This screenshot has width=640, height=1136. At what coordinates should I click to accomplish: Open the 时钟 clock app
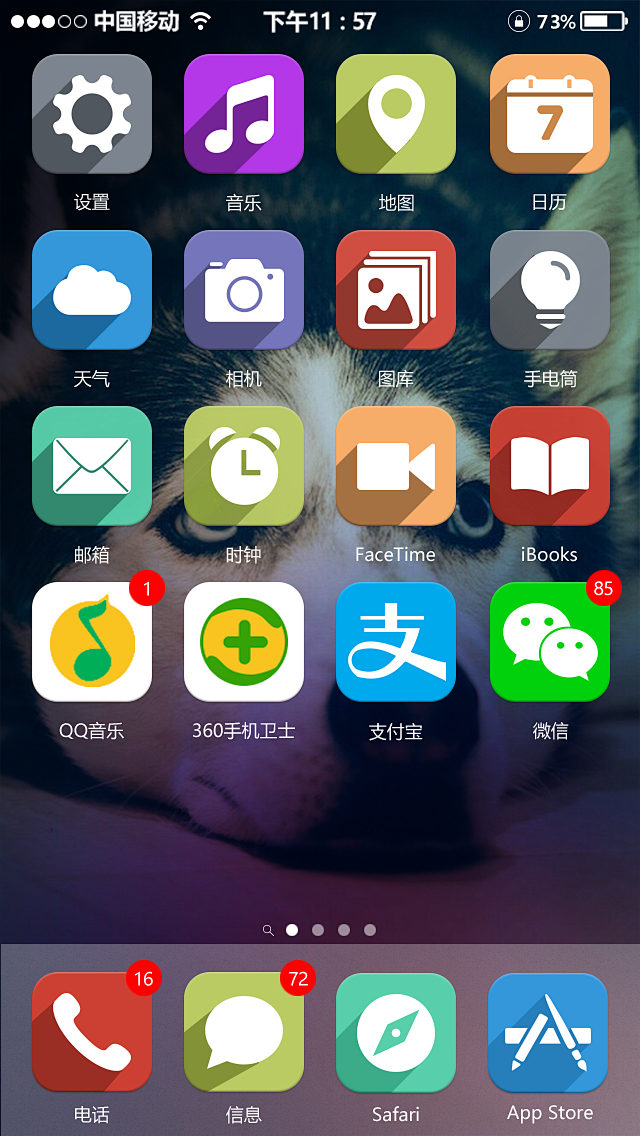point(244,466)
